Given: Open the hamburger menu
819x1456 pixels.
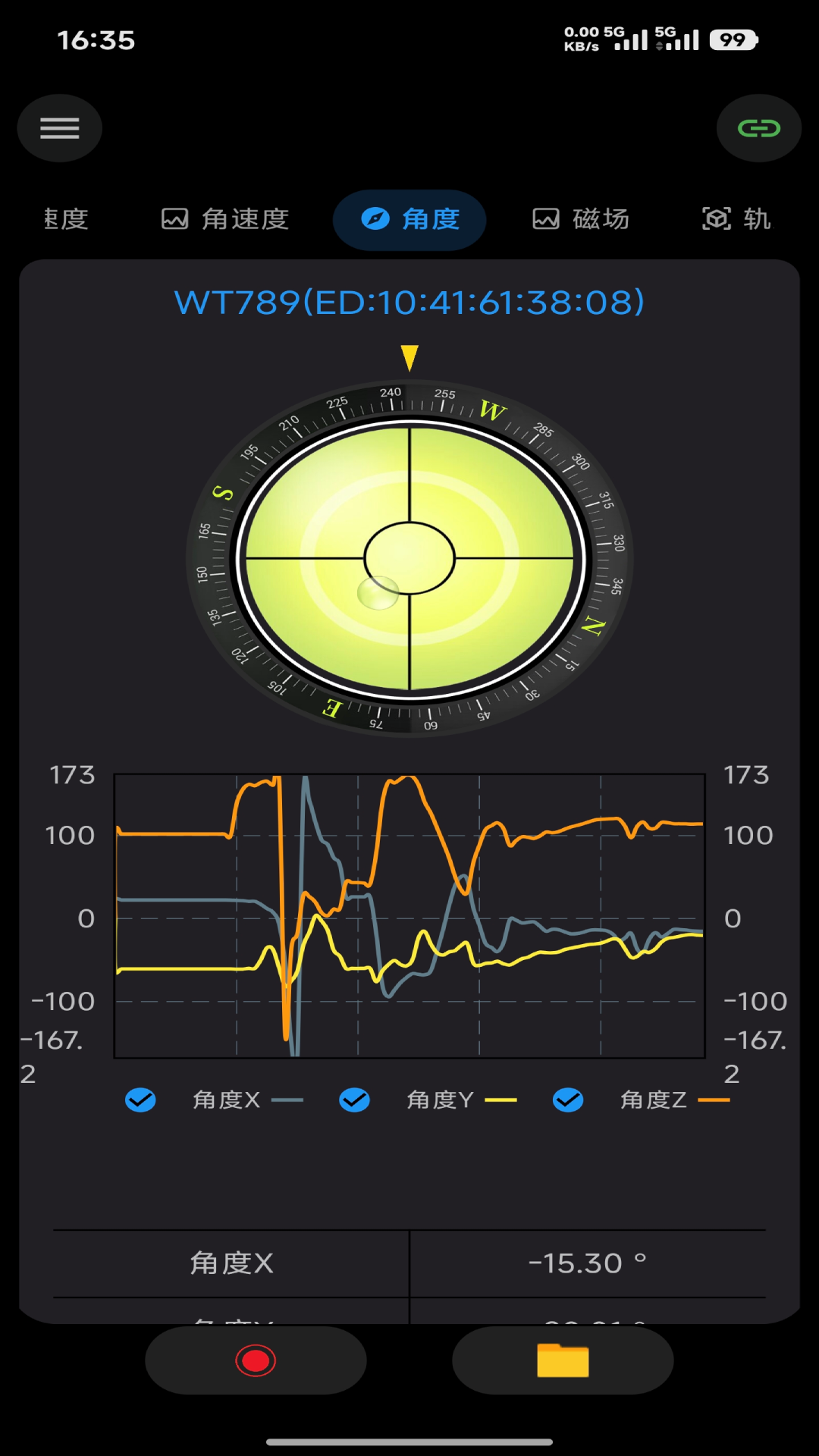Looking at the screenshot, I should 59,128.
